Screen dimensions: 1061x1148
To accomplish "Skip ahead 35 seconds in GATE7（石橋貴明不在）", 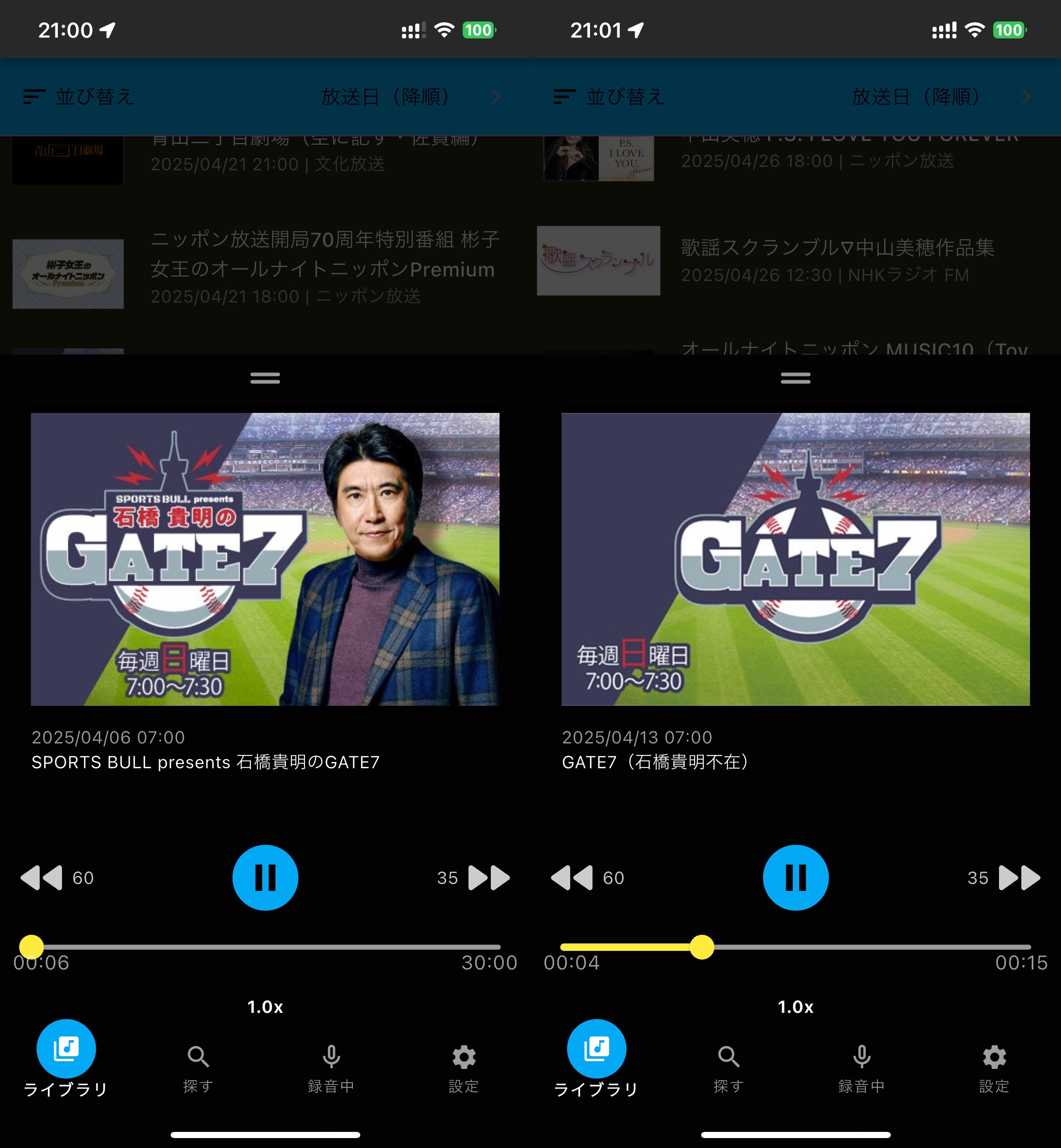I will pos(1005,877).
